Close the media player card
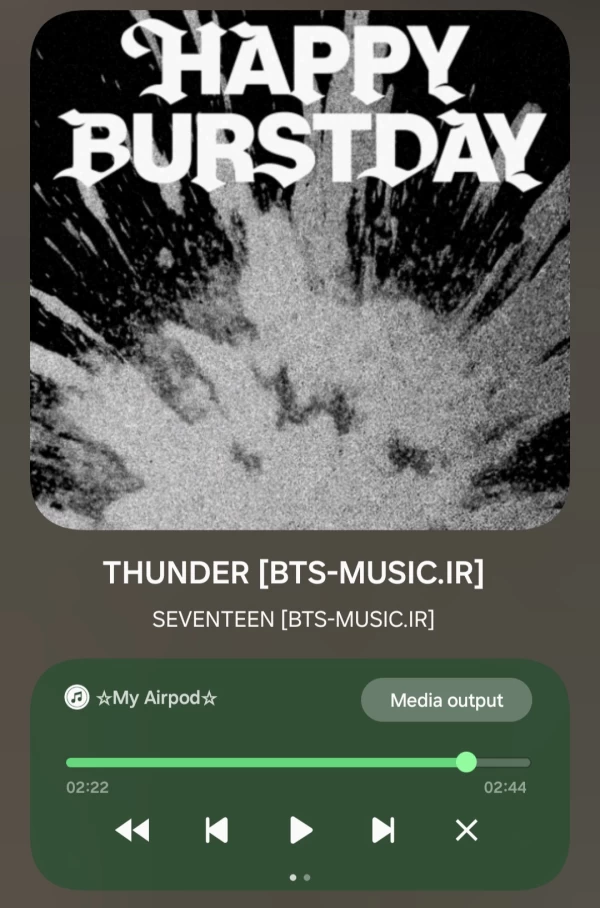This screenshot has height=908, width=600. pos(466,830)
